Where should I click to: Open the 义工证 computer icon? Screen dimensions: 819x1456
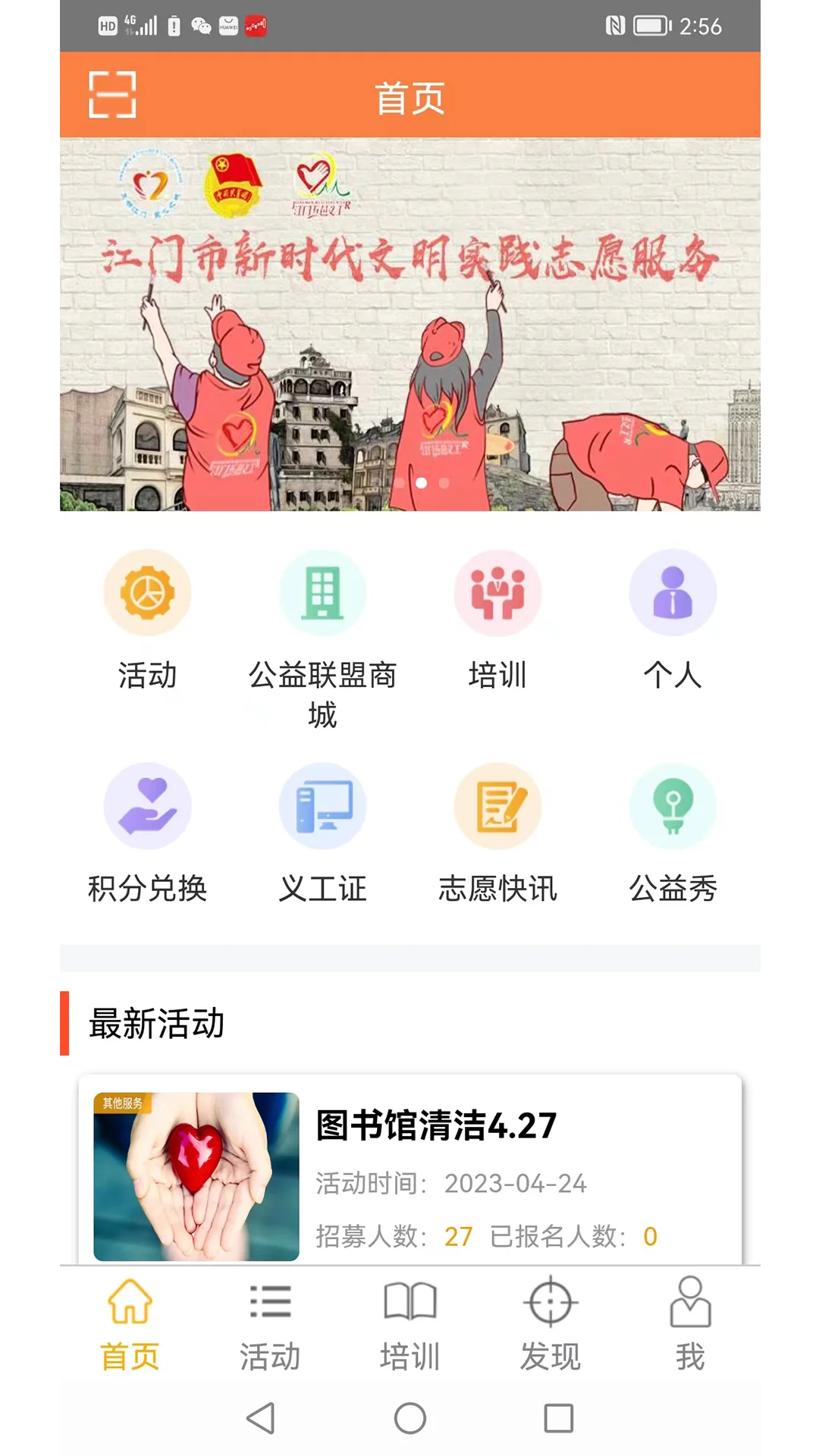322,806
